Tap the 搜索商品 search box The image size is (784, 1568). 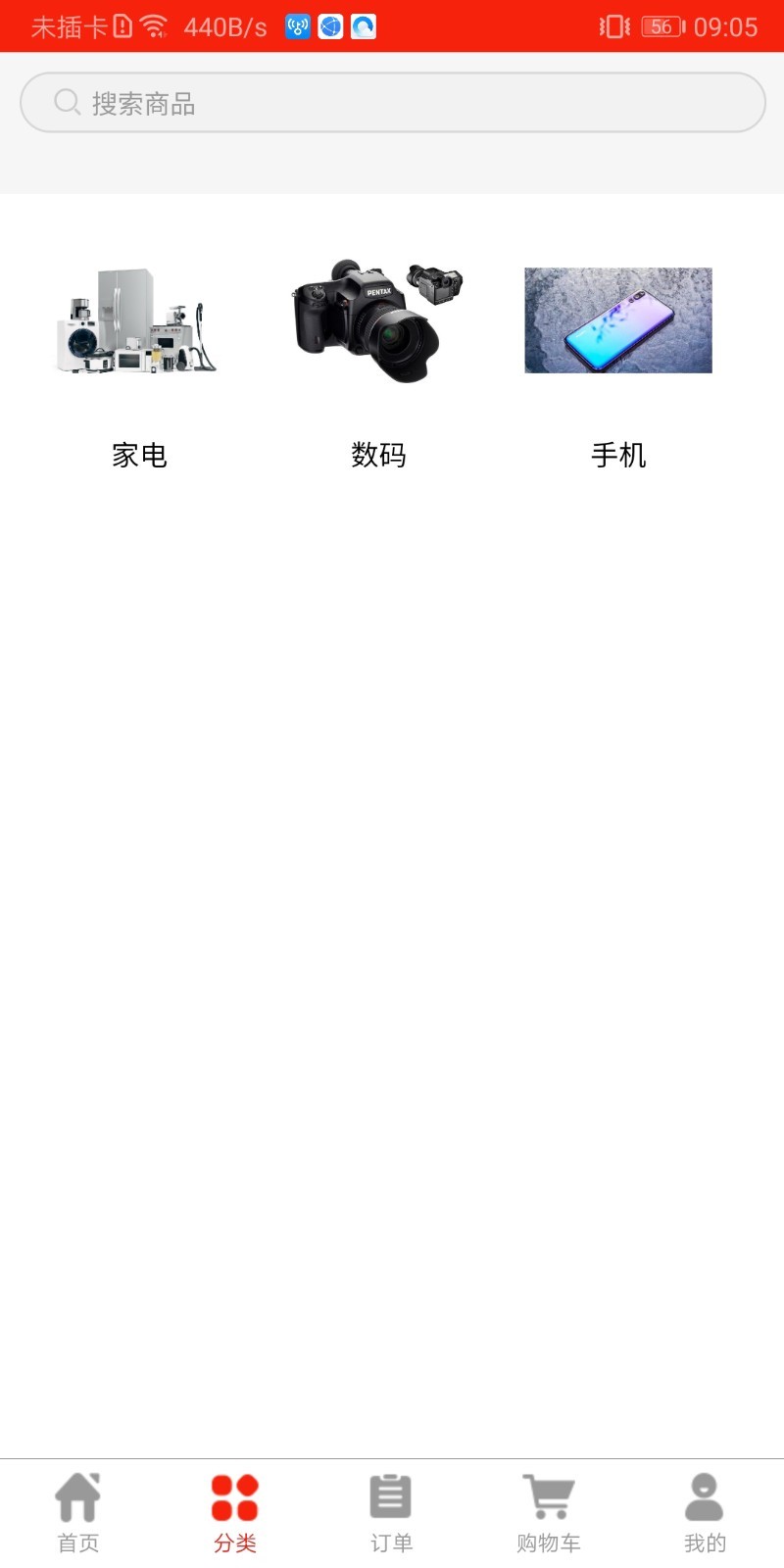(392, 102)
